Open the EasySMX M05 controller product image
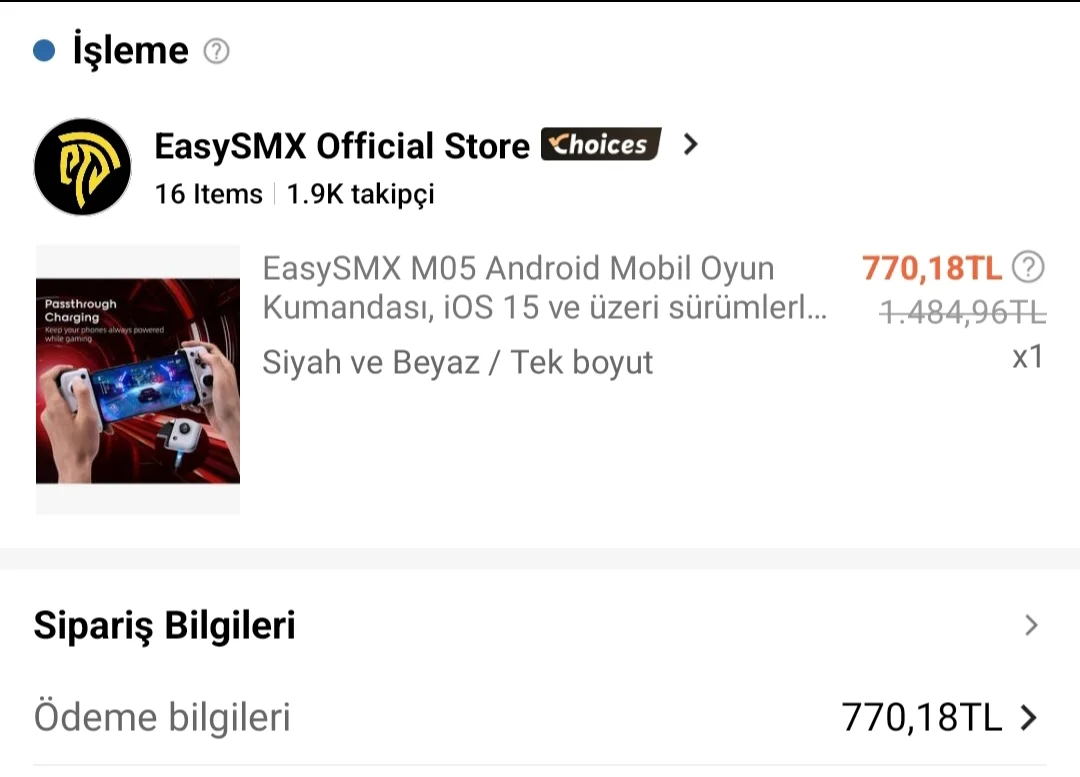 [138, 380]
